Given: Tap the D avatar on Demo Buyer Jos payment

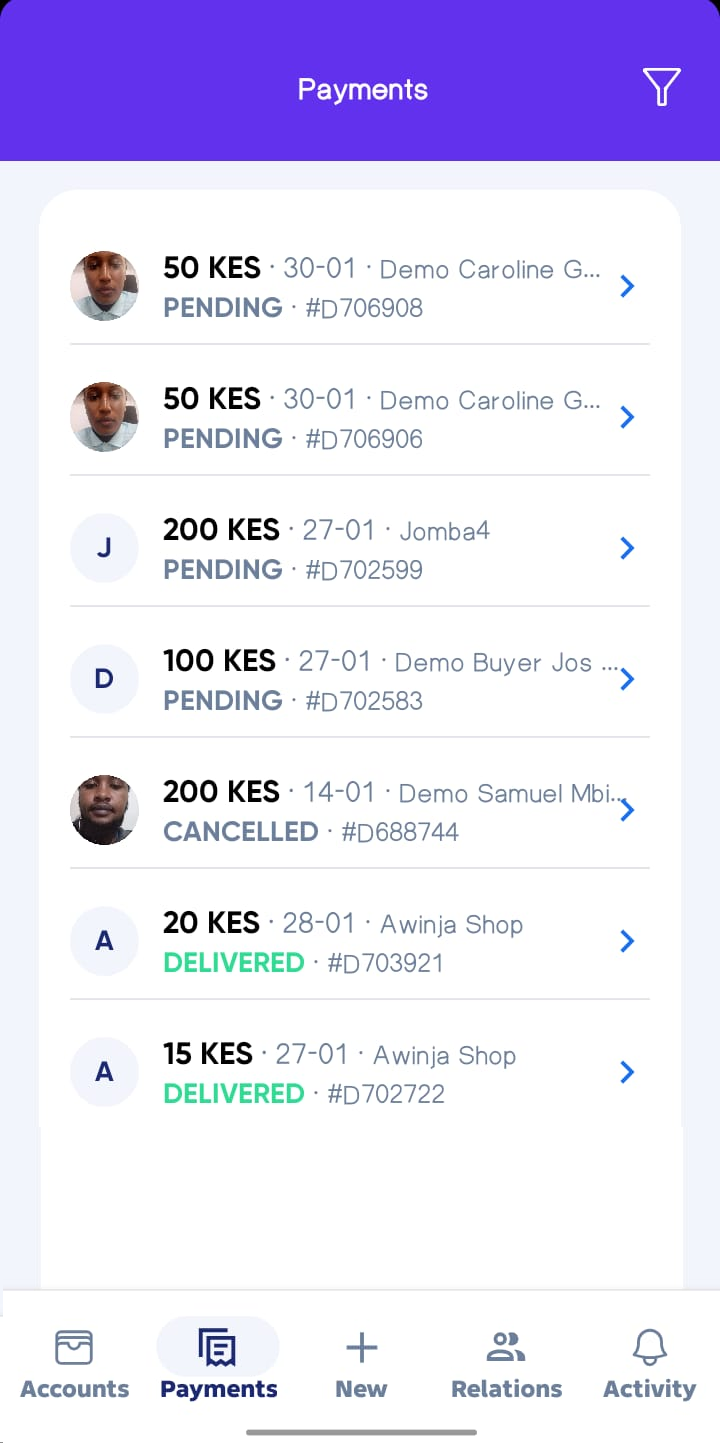Looking at the screenshot, I should coord(104,679).
